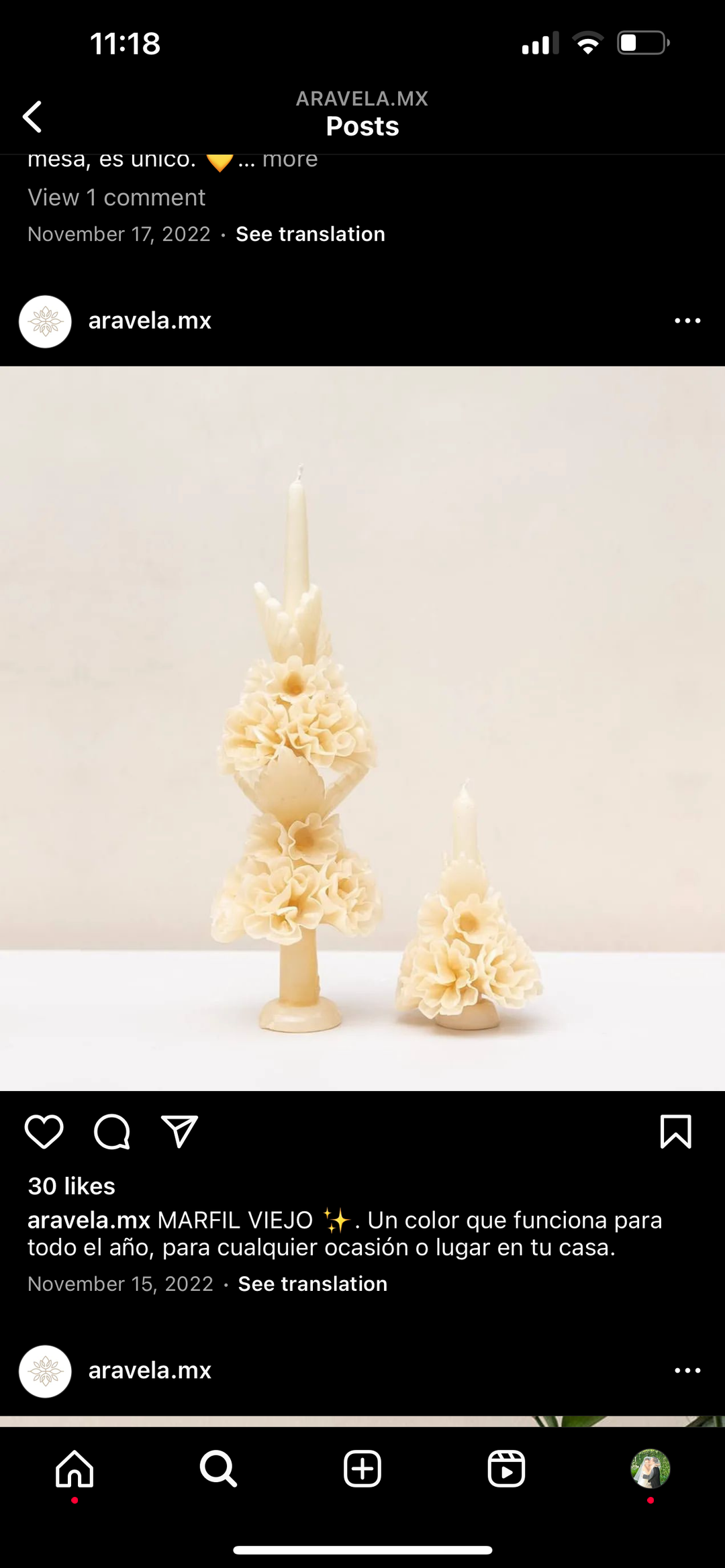Screen dimensions: 725x1568
Task: Switch to the Search tab
Action: [x=218, y=1469]
